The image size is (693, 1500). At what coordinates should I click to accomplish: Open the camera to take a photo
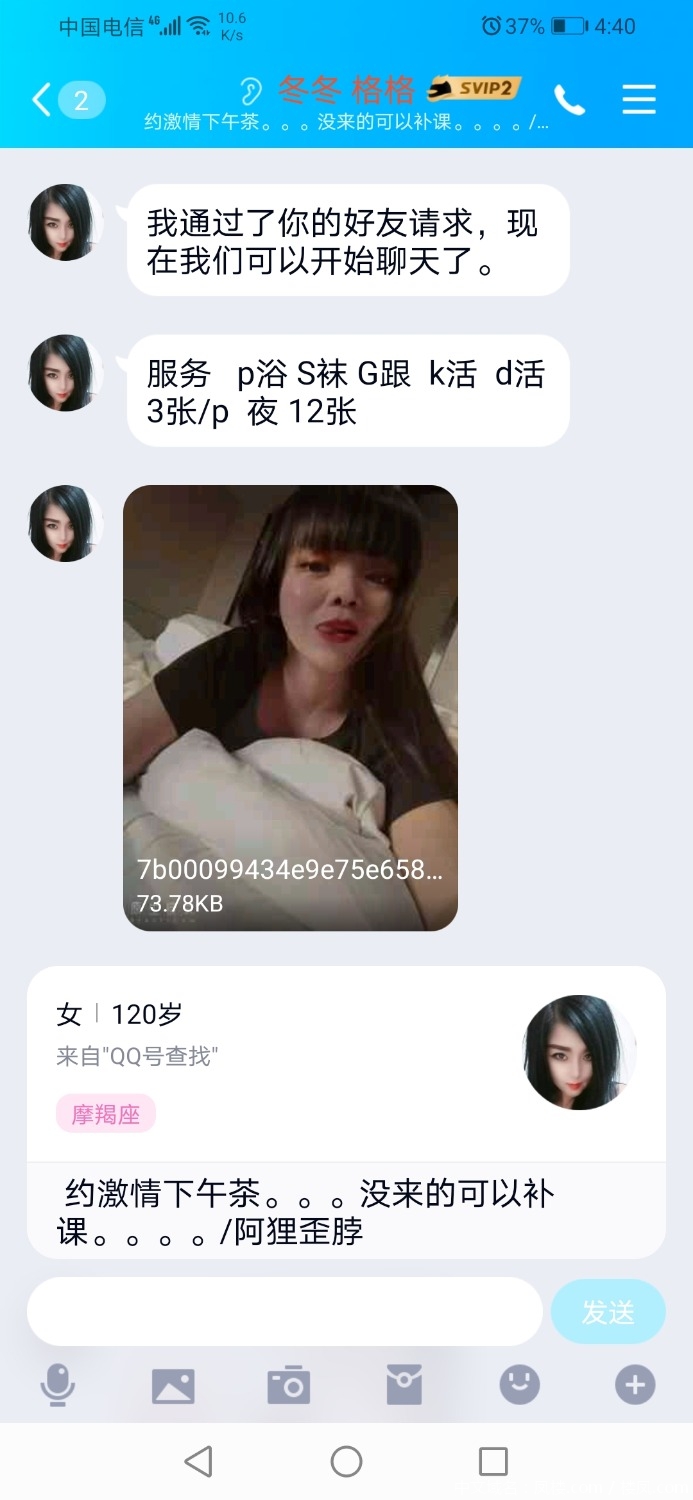(x=289, y=1386)
